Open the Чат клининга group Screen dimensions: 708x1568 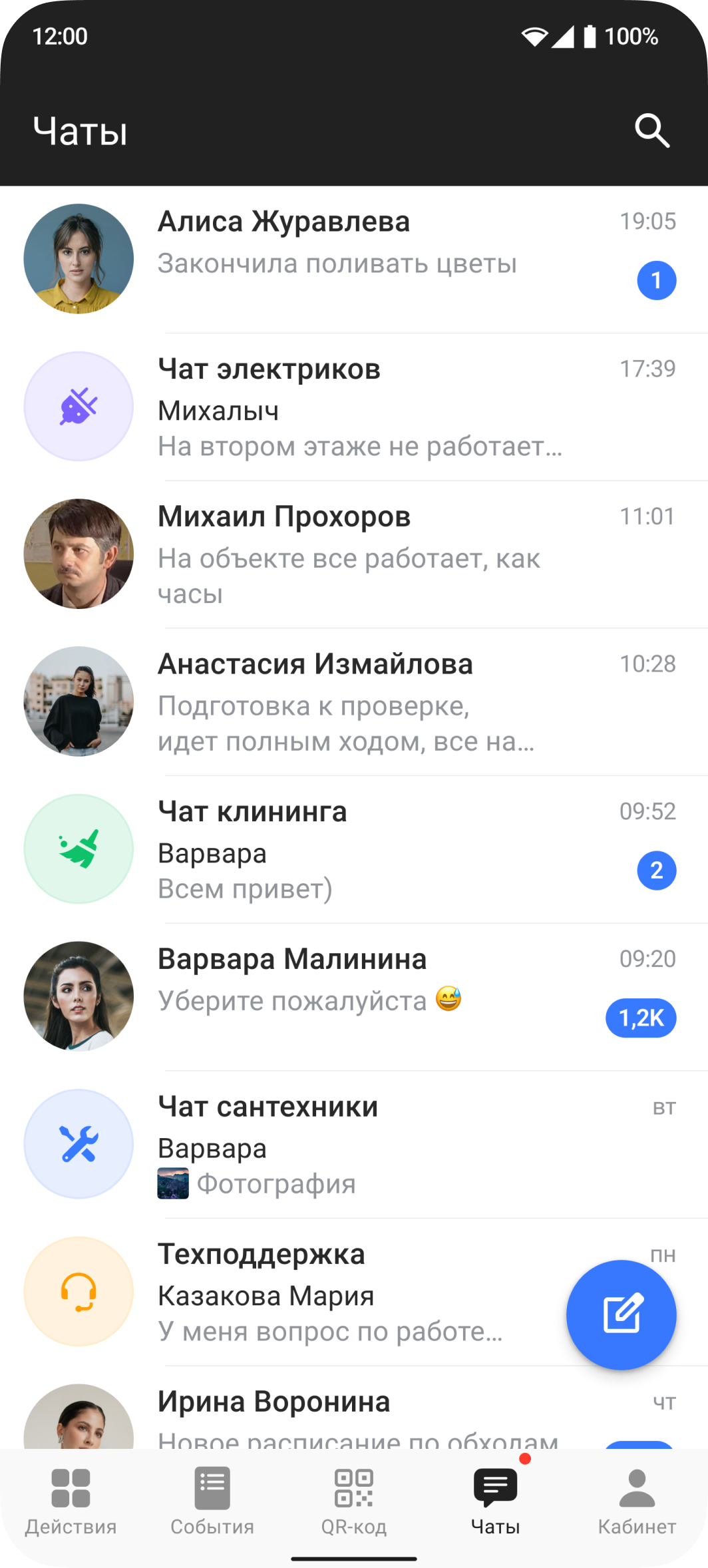(x=353, y=849)
